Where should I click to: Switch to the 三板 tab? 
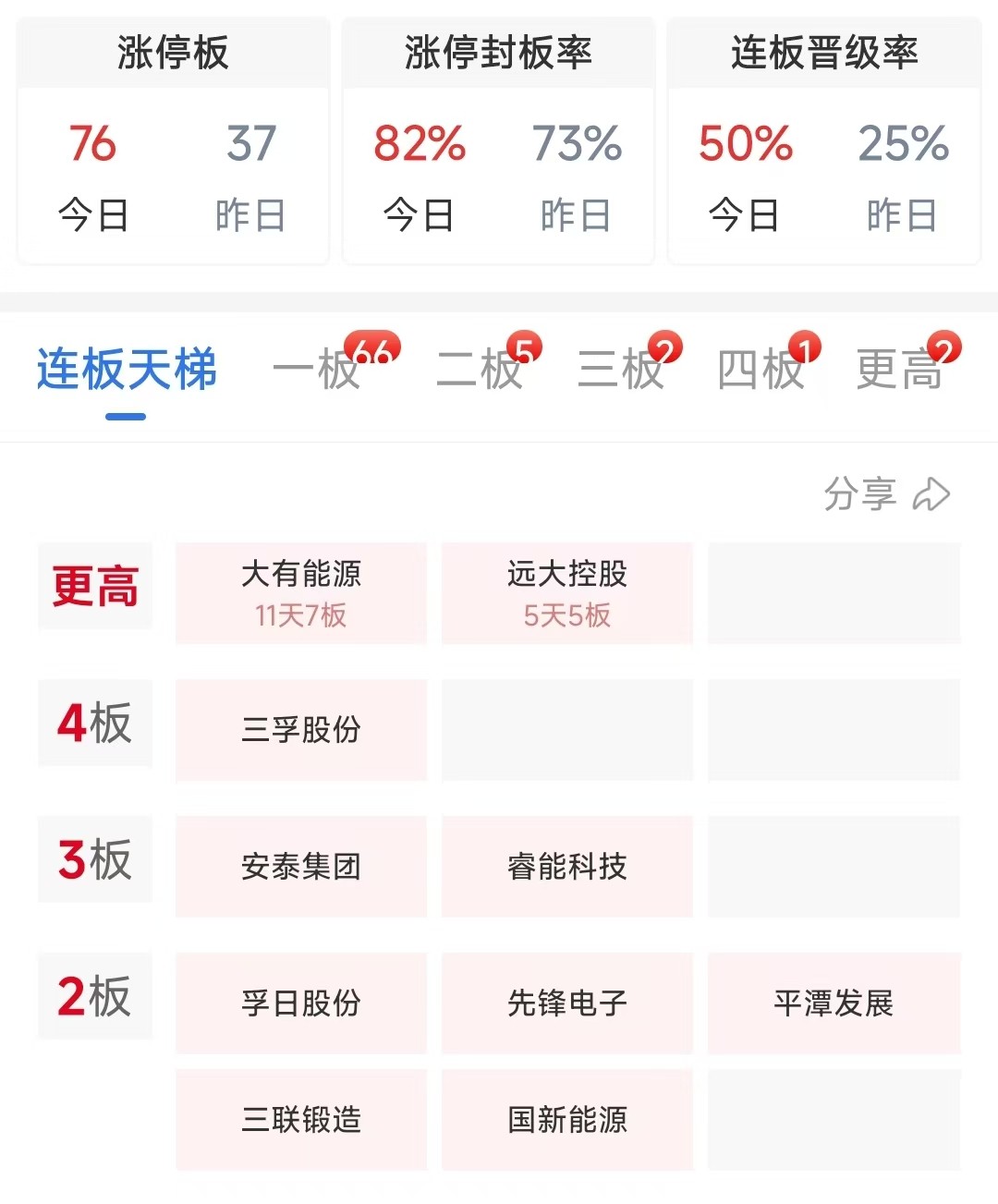(x=622, y=370)
